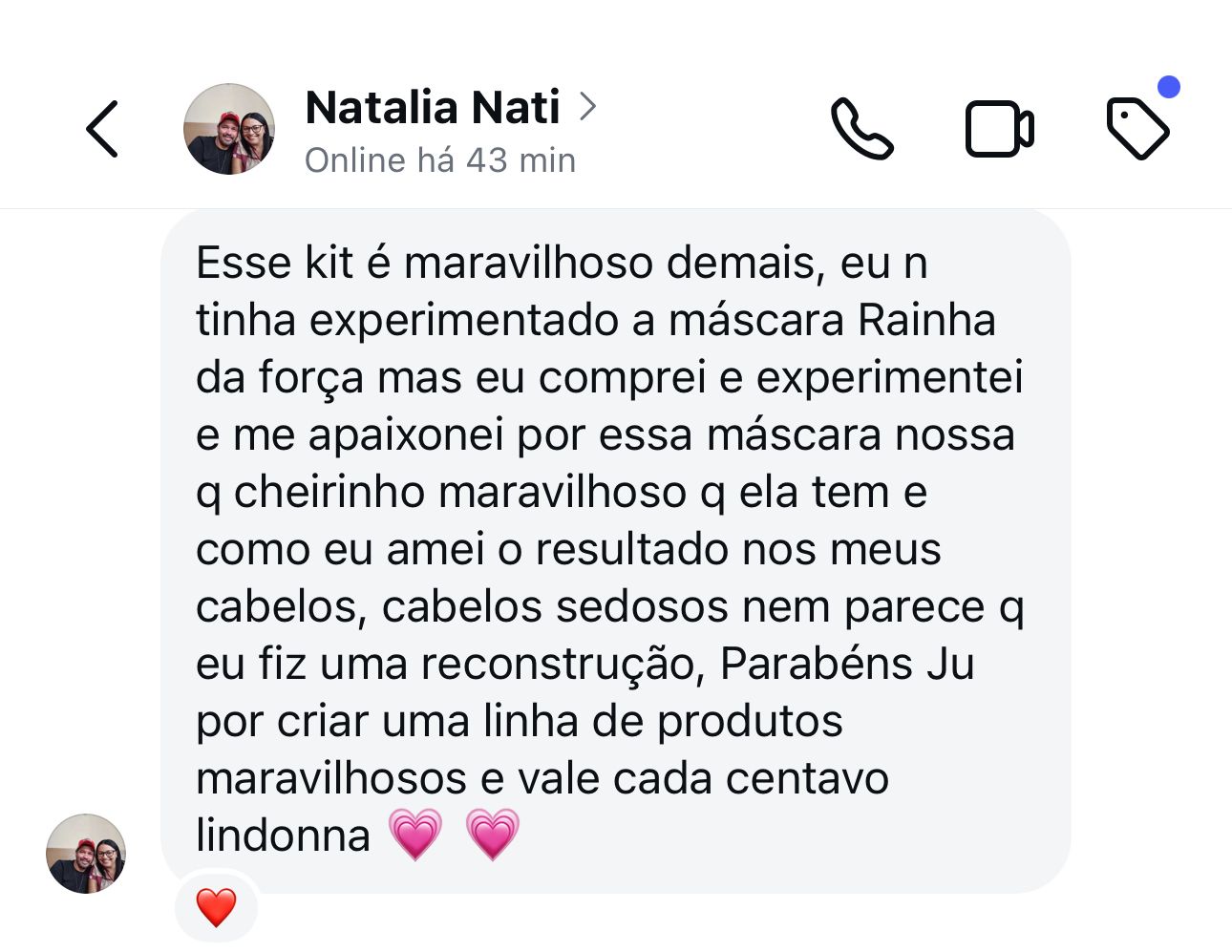
Task: Start a voice call with Natalia Nati
Action: [x=861, y=129]
